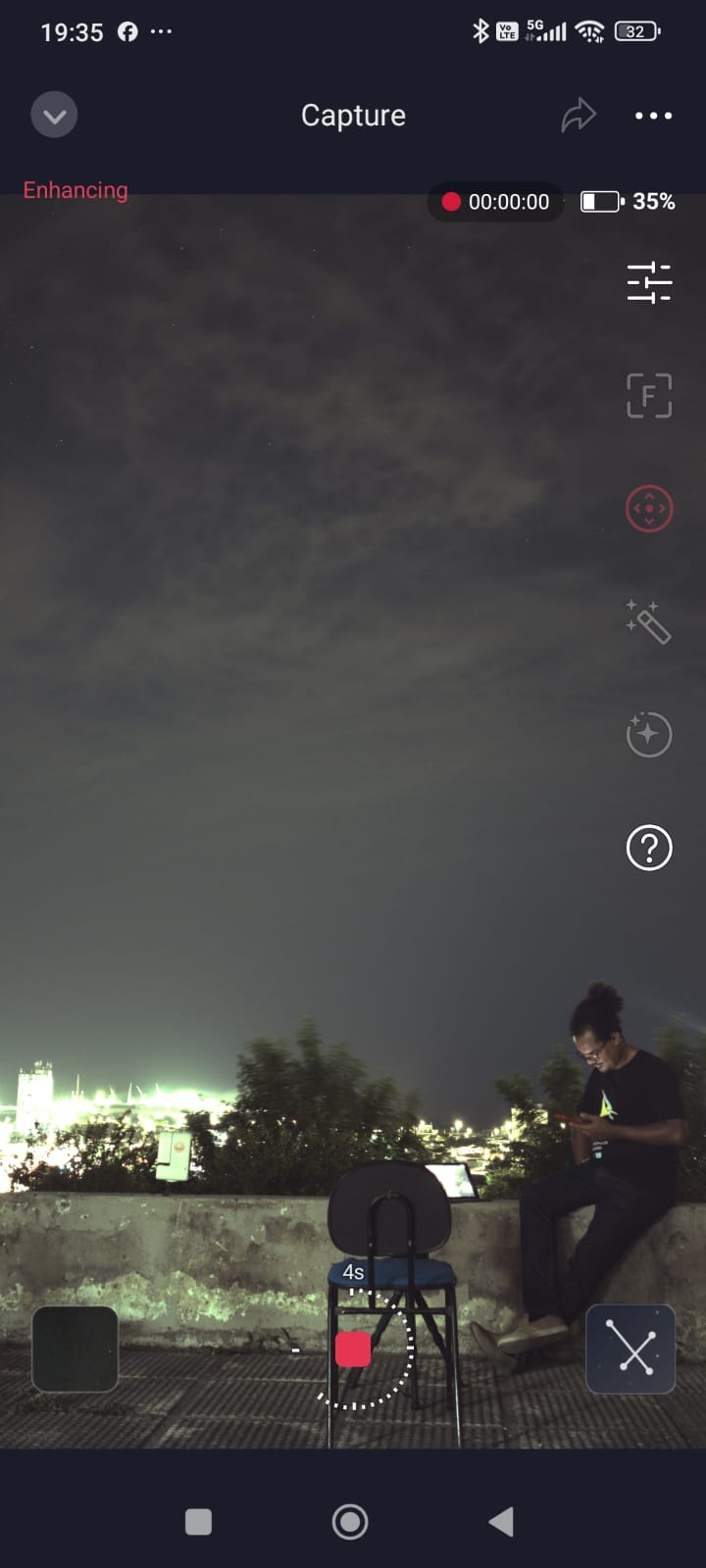706x1568 pixels.
Task: Tap the sparkle timer icon
Action: (x=649, y=734)
